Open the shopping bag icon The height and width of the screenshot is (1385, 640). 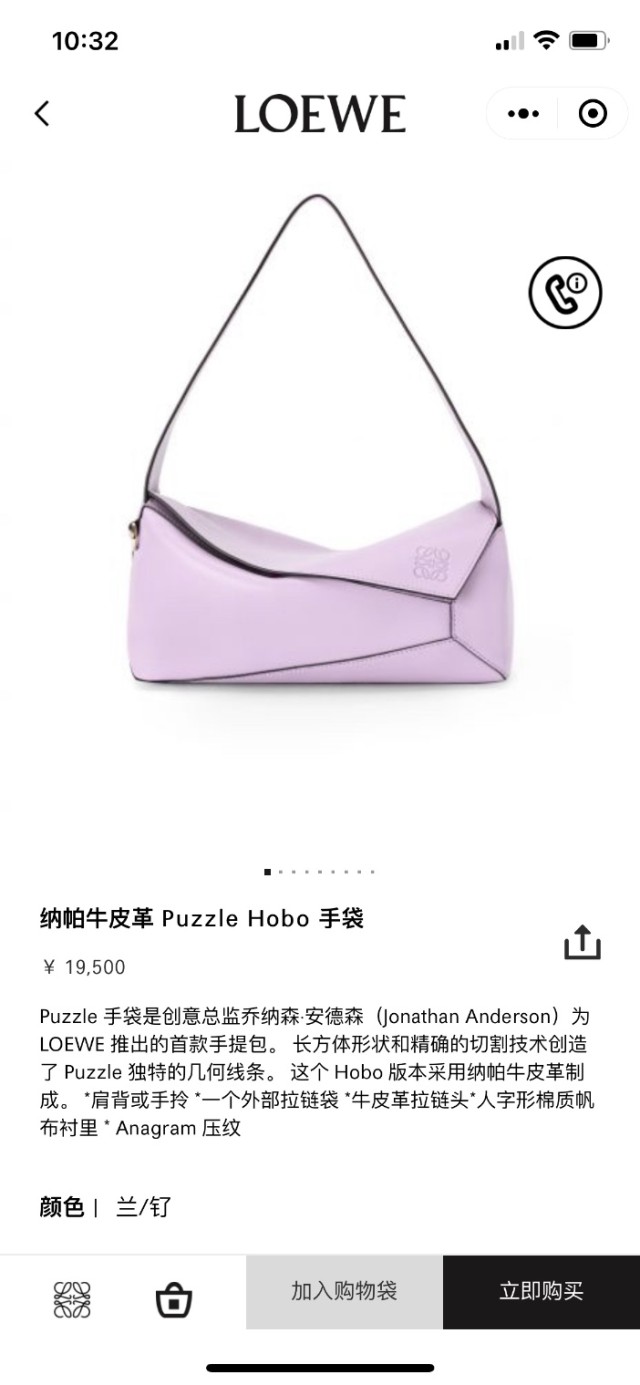[173, 1301]
